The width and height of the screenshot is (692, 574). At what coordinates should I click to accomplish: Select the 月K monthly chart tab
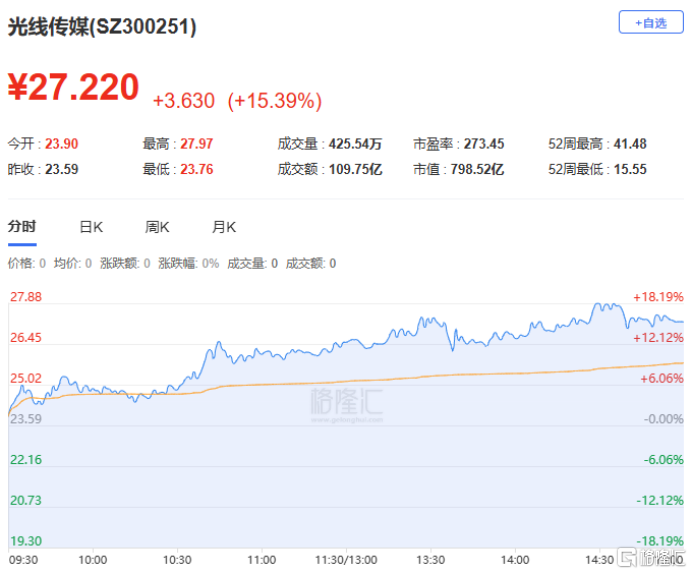coord(223,227)
